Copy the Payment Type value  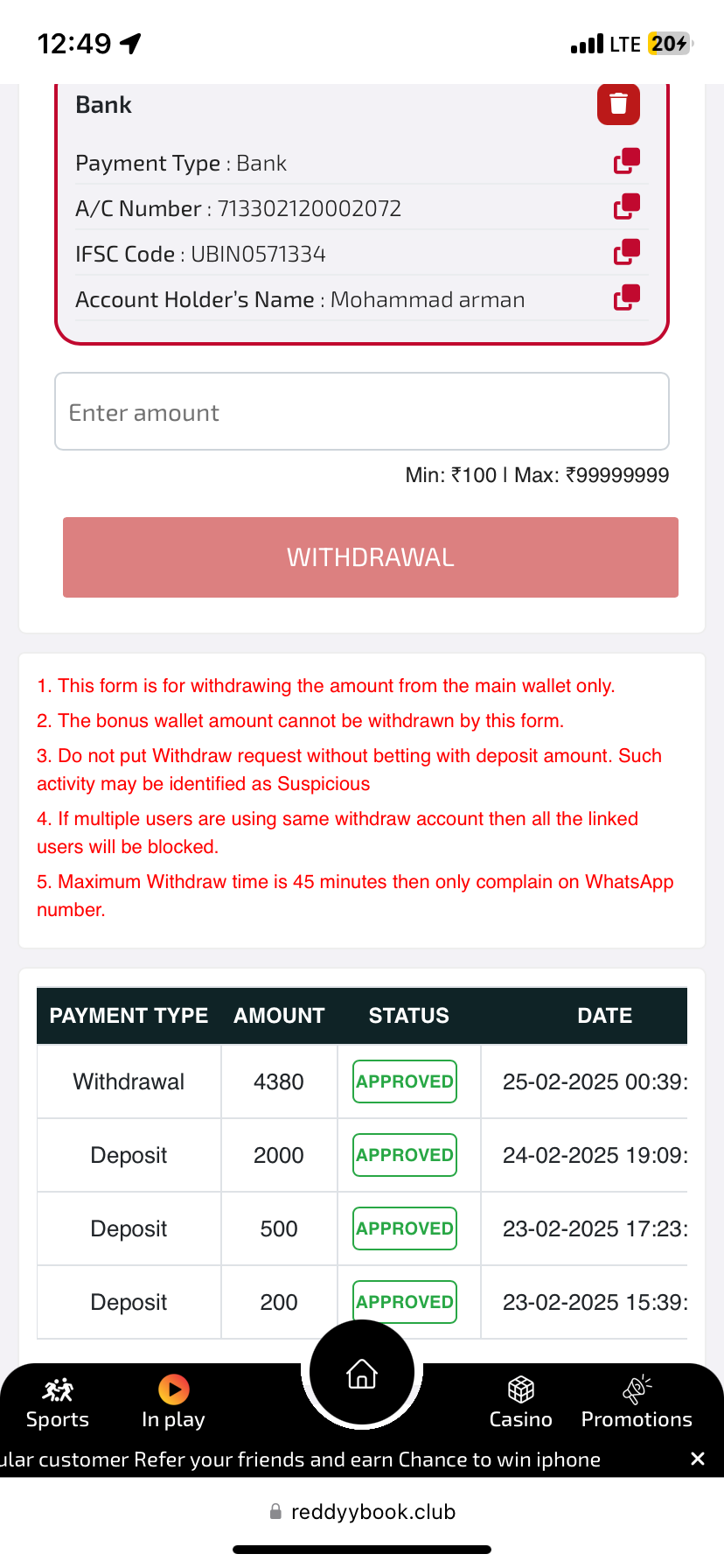coord(626,162)
